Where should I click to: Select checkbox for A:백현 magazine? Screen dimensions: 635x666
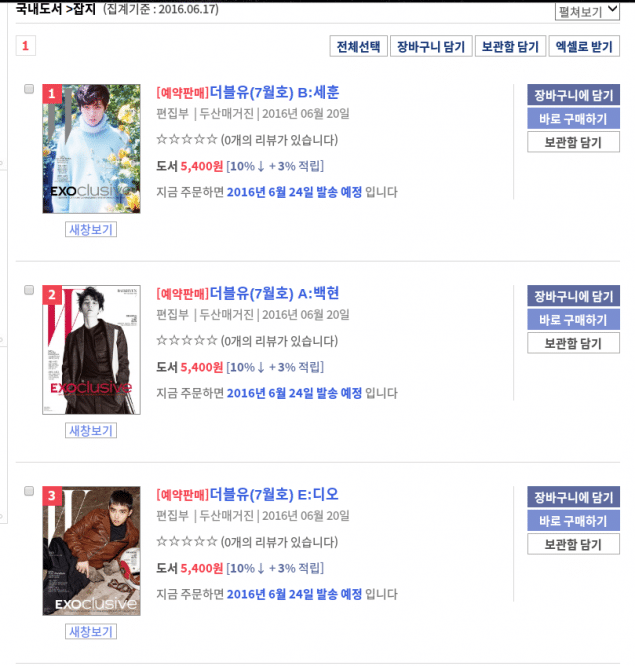(28, 290)
